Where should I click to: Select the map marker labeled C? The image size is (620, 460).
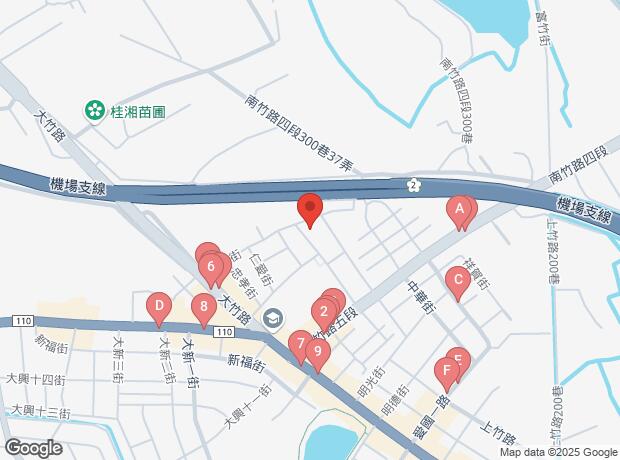[x=457, y=281]
